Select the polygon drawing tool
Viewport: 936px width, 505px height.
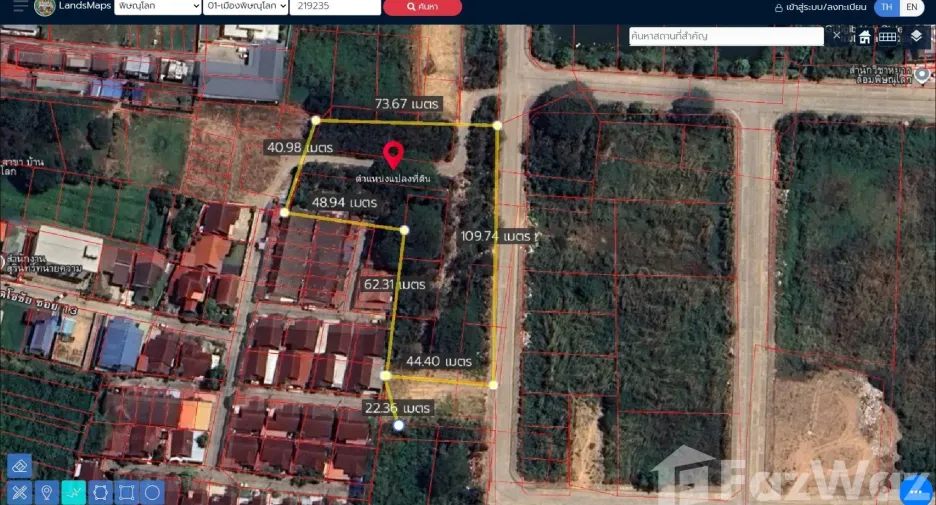pos(100,492)
